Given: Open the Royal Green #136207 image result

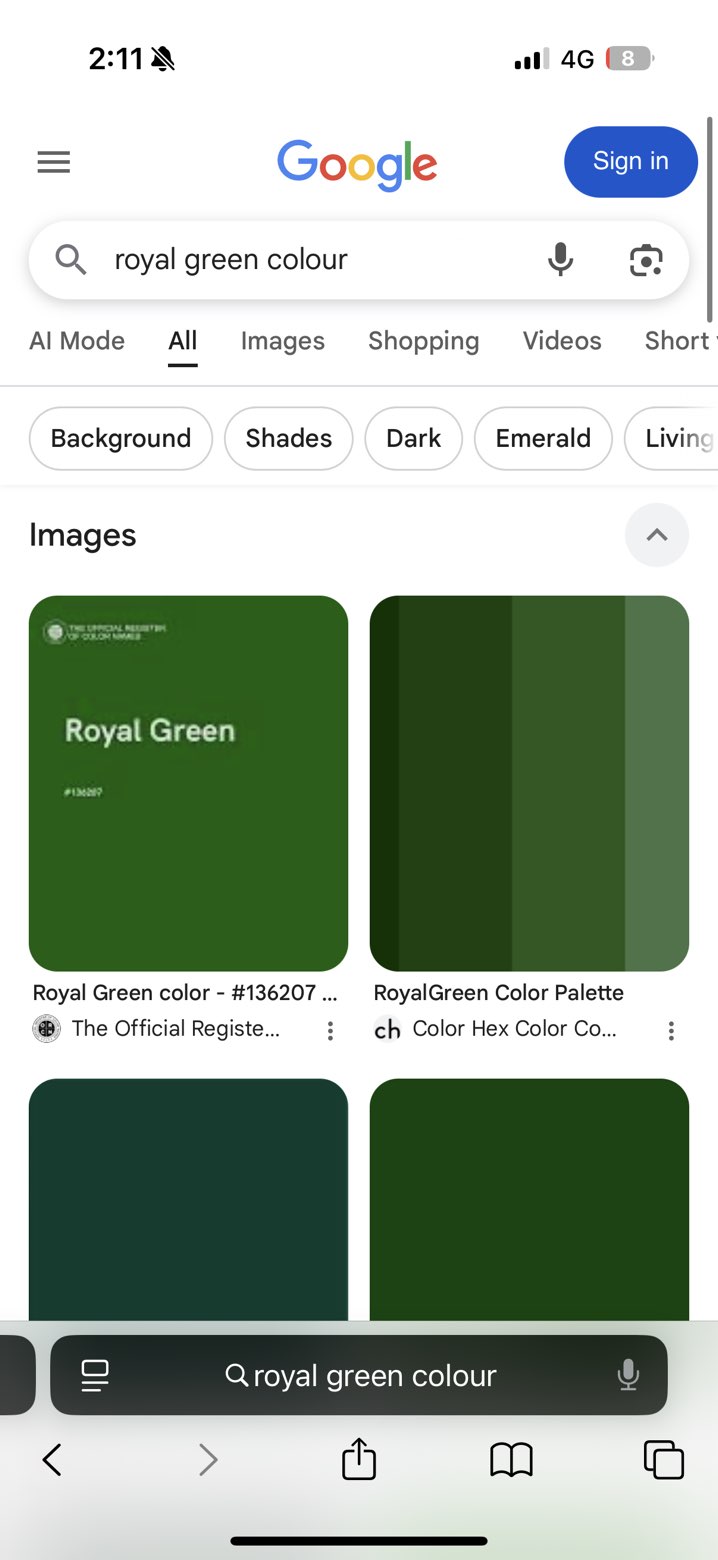Looking at the screenshot, I should click(188, 783).
